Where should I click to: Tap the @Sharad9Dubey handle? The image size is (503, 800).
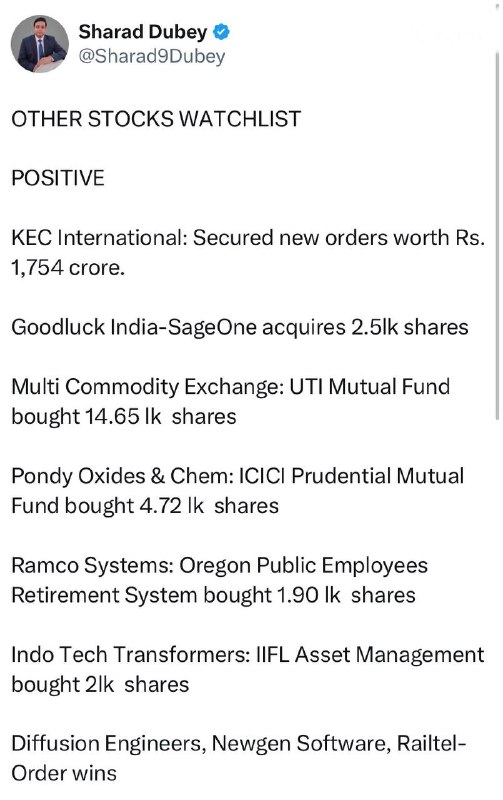click(152, 56)
